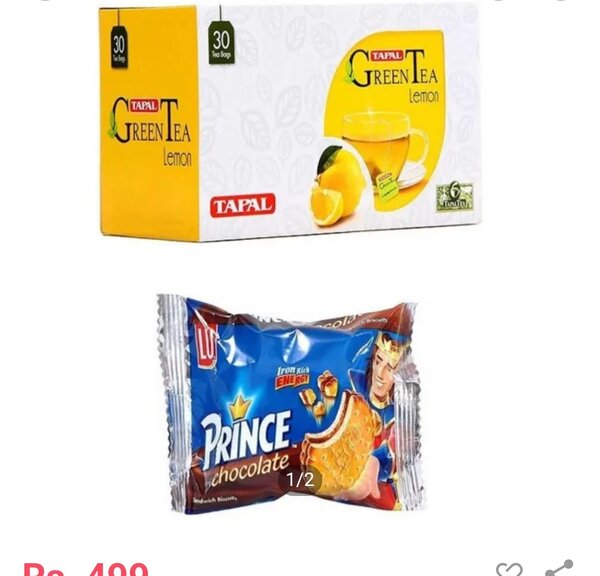Screen dimensions: 600x576
Task: Add this product to the wishlist
Action: [x=509, y=568]
